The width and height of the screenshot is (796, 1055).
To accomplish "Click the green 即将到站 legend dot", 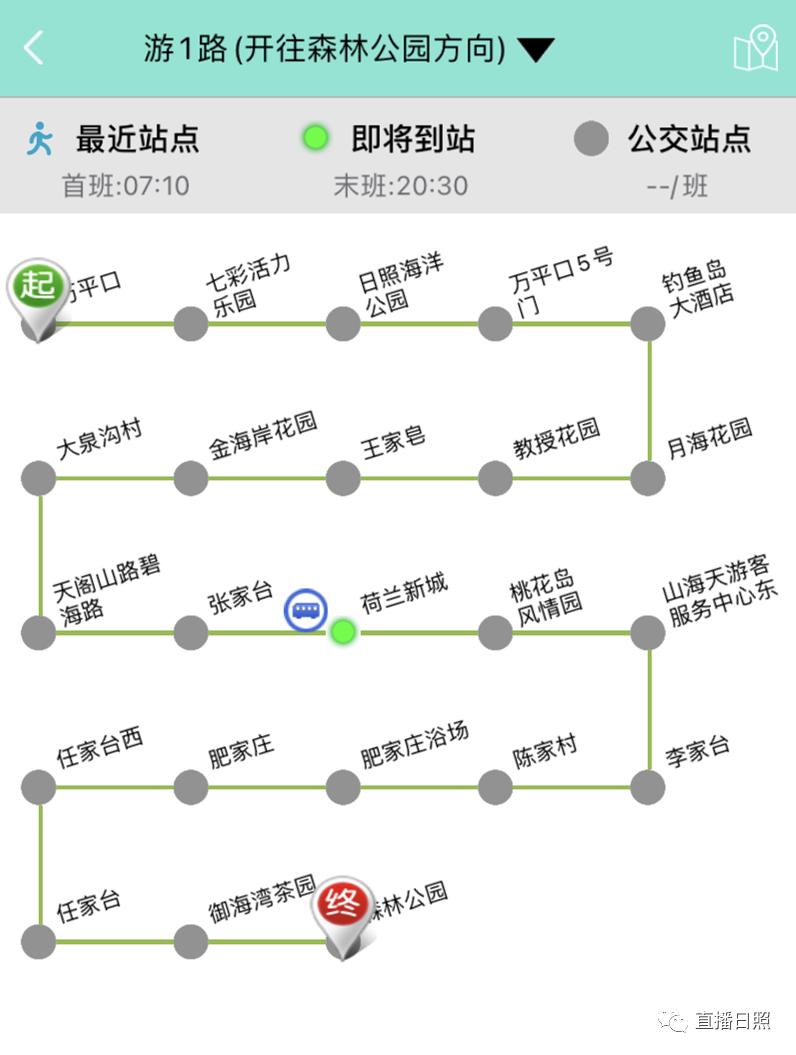I will point(315,139).
